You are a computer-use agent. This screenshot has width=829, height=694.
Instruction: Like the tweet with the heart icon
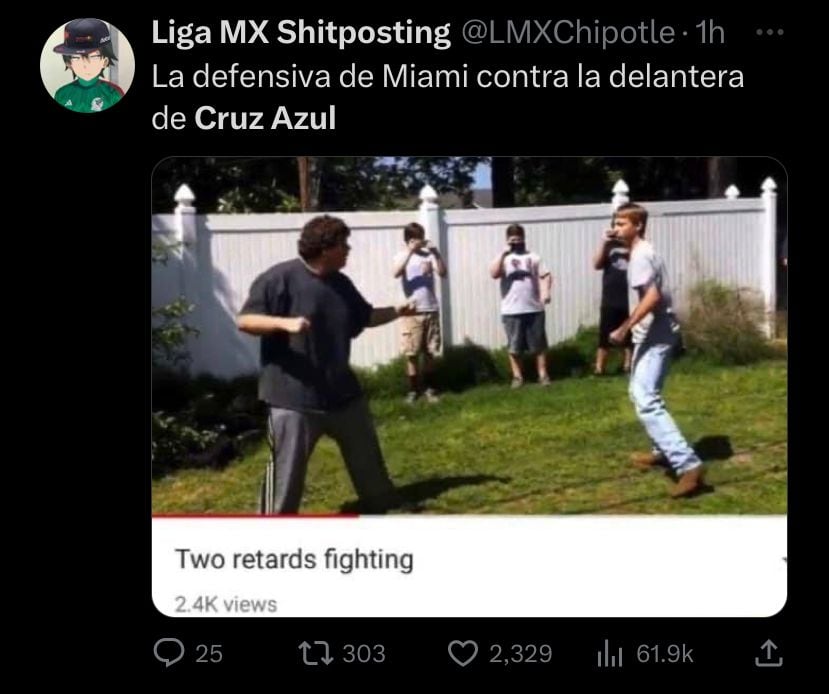[x=461, y=653]
